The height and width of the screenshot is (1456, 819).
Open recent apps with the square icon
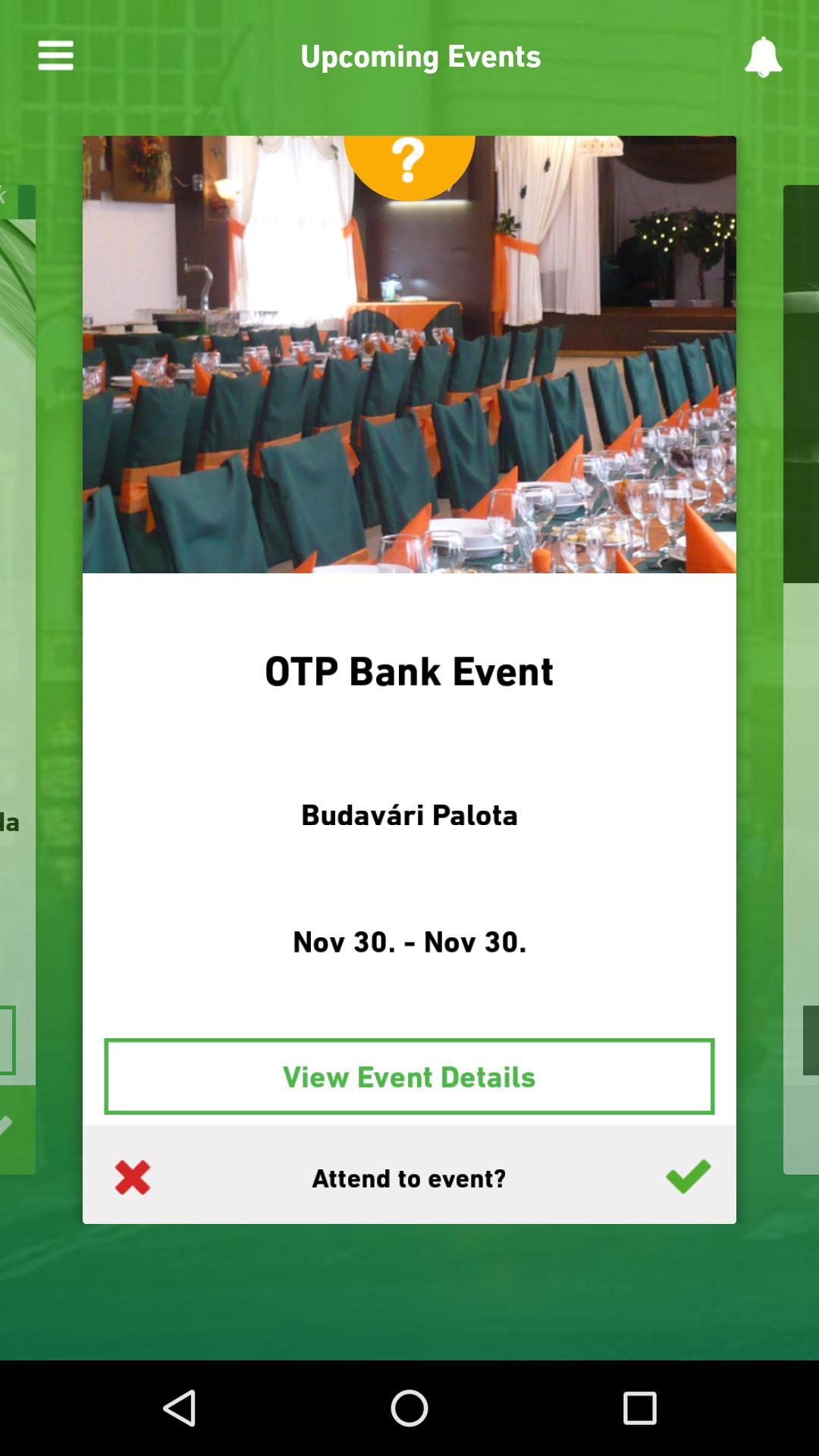(x=641, y=1407)
